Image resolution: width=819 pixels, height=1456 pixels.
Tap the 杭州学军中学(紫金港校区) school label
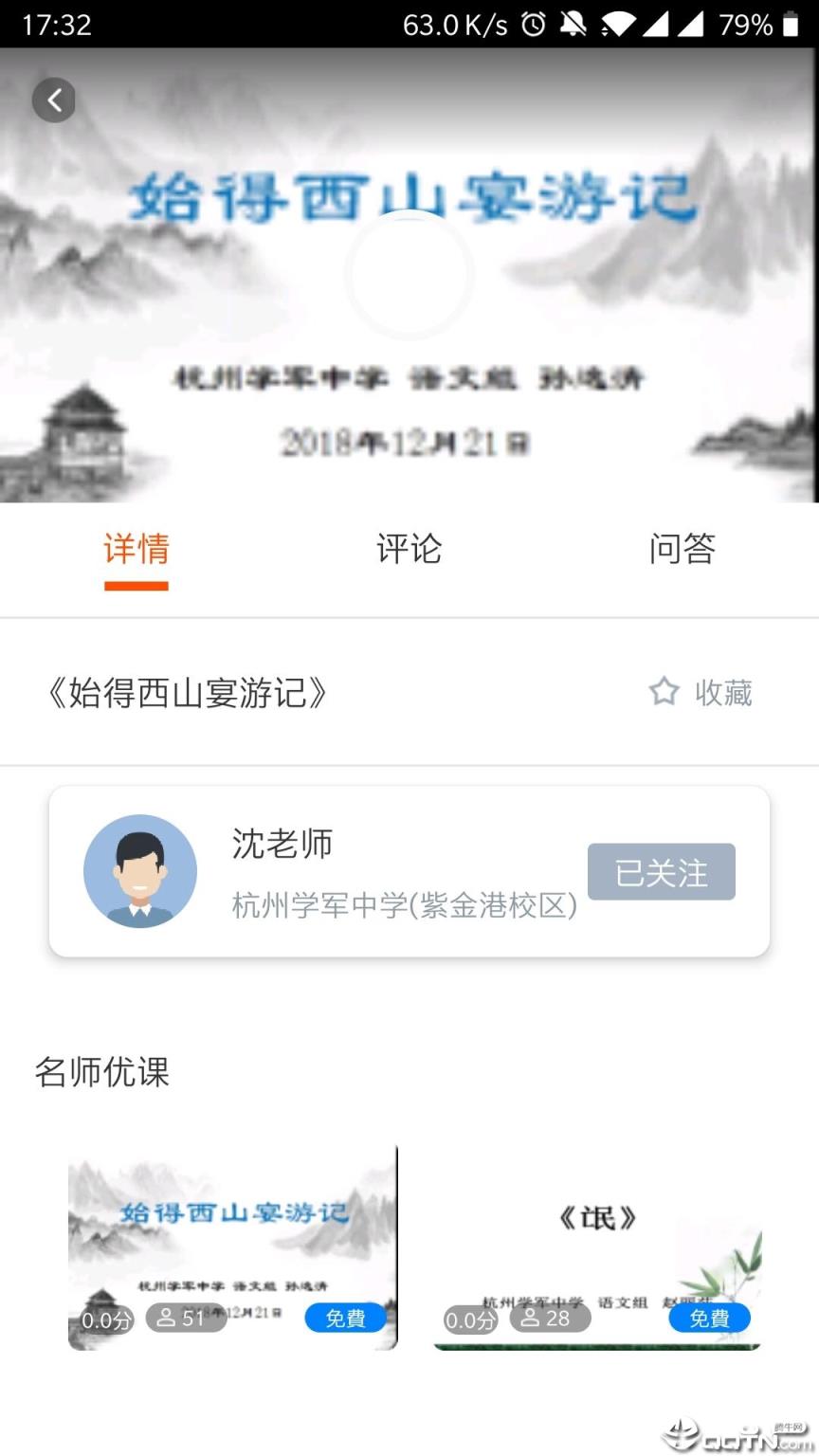(x=403, y=906)
